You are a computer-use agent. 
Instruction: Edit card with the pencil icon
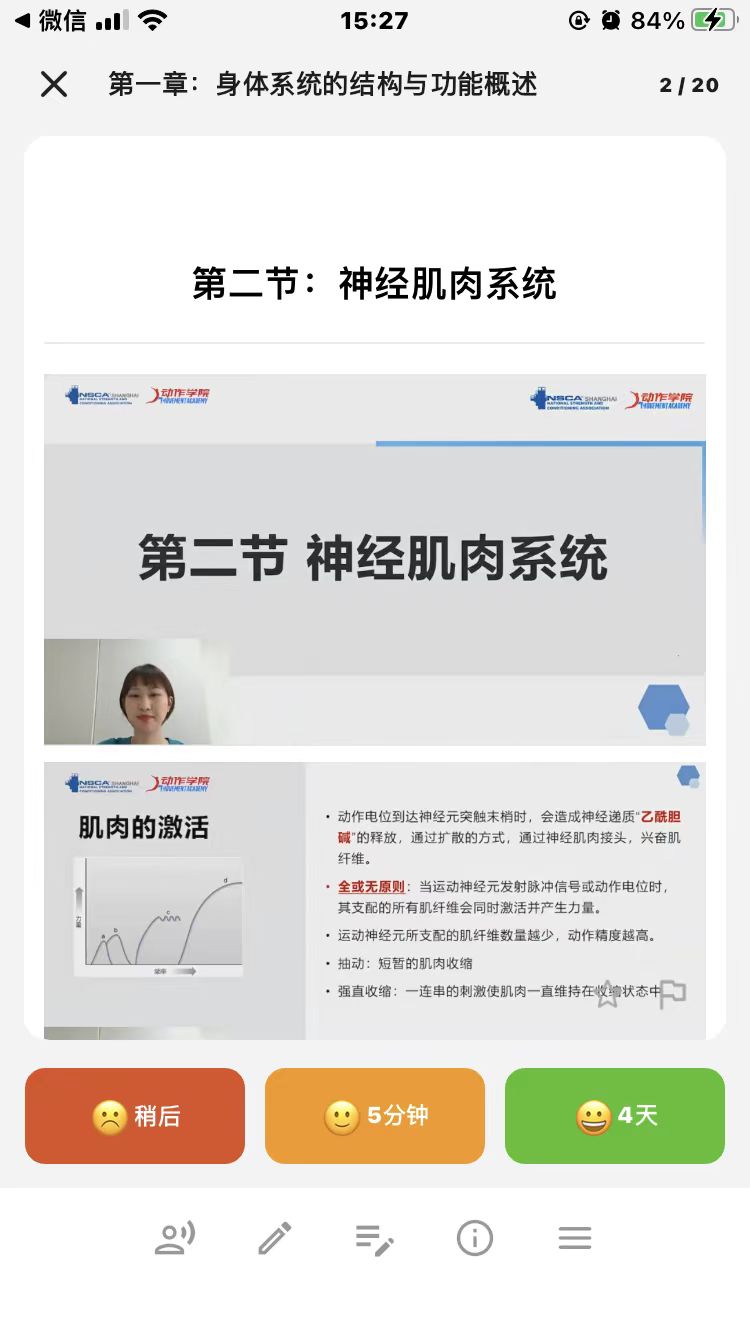coord(275,1239)
